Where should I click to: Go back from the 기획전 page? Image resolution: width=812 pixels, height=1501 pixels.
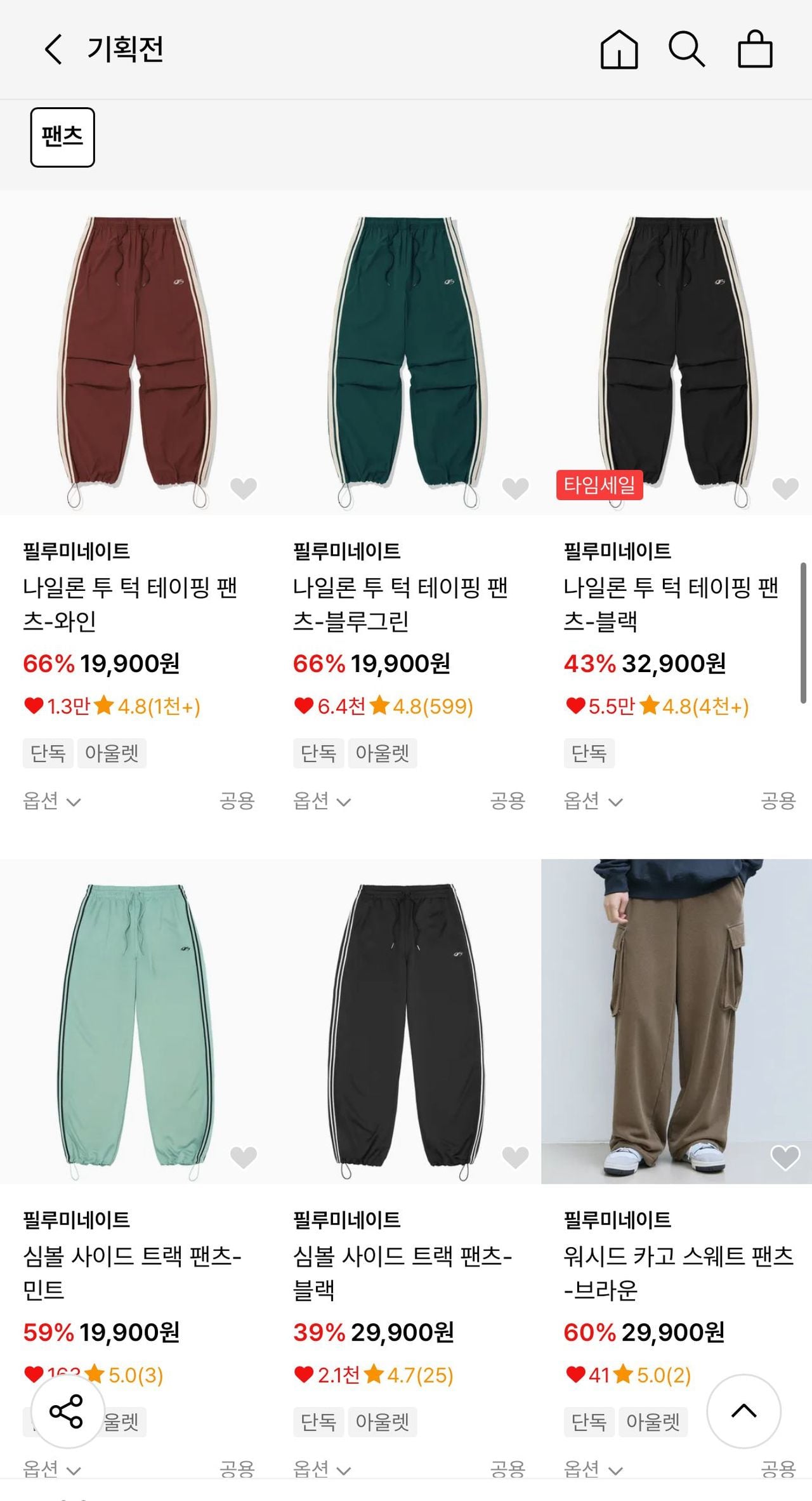click(53, 49)
